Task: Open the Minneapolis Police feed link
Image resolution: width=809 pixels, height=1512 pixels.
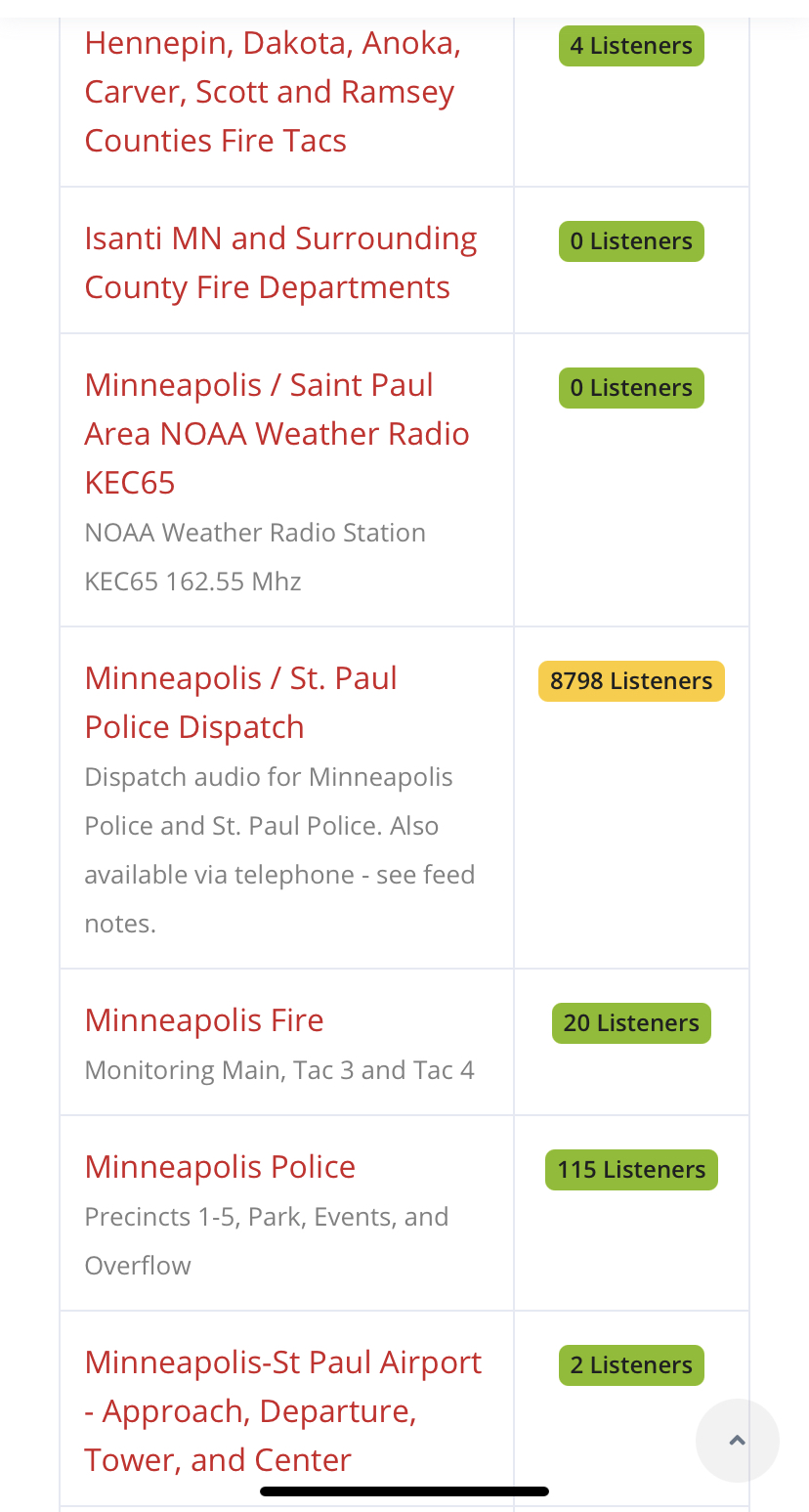Action: tap(220, 1167)
